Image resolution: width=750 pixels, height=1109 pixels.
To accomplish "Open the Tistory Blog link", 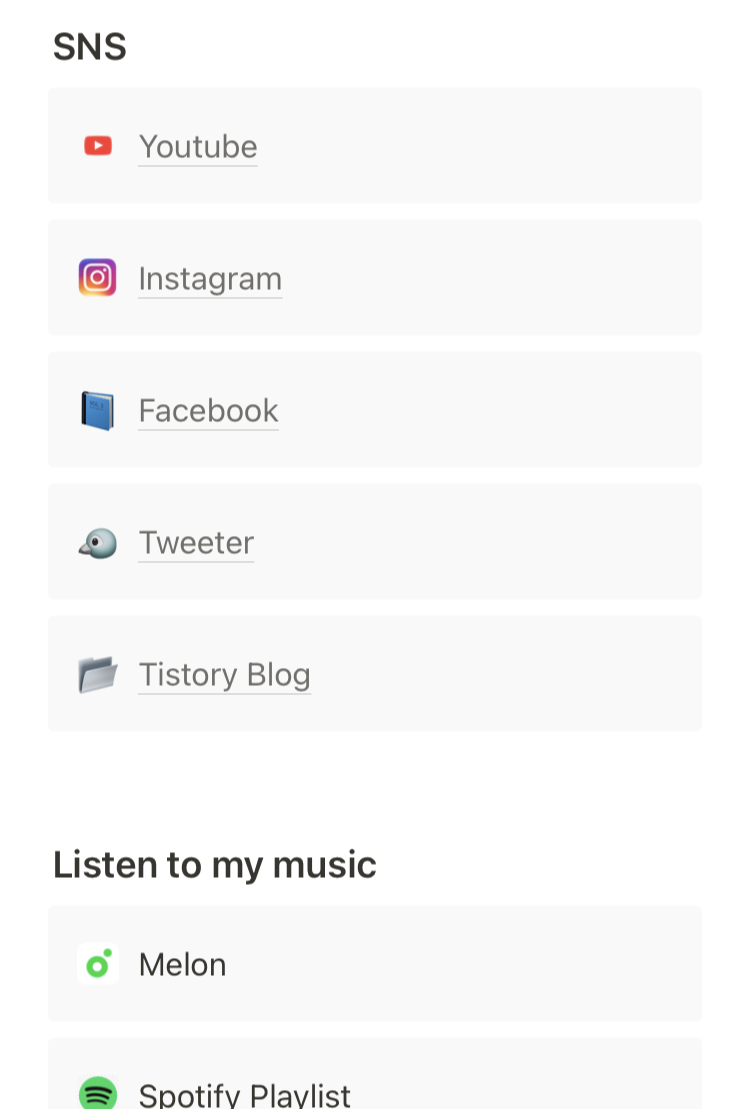I will point(224,675).
